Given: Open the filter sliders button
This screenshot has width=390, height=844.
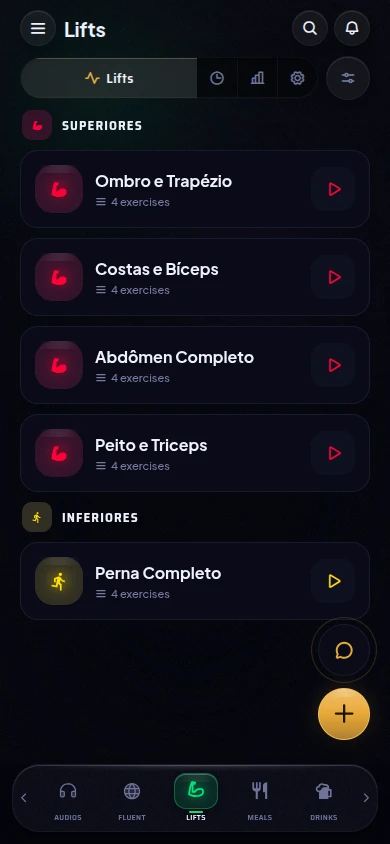Looking at the screenshot, I should click(348, 78).
